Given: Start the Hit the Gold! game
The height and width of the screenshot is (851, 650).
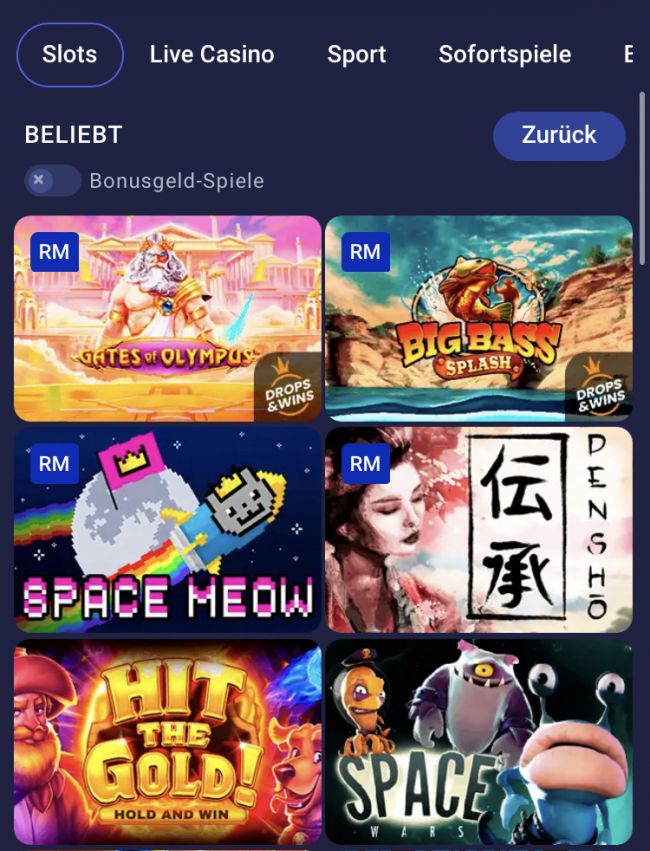Looking at the screenshot, I should [x=167, y=742].
